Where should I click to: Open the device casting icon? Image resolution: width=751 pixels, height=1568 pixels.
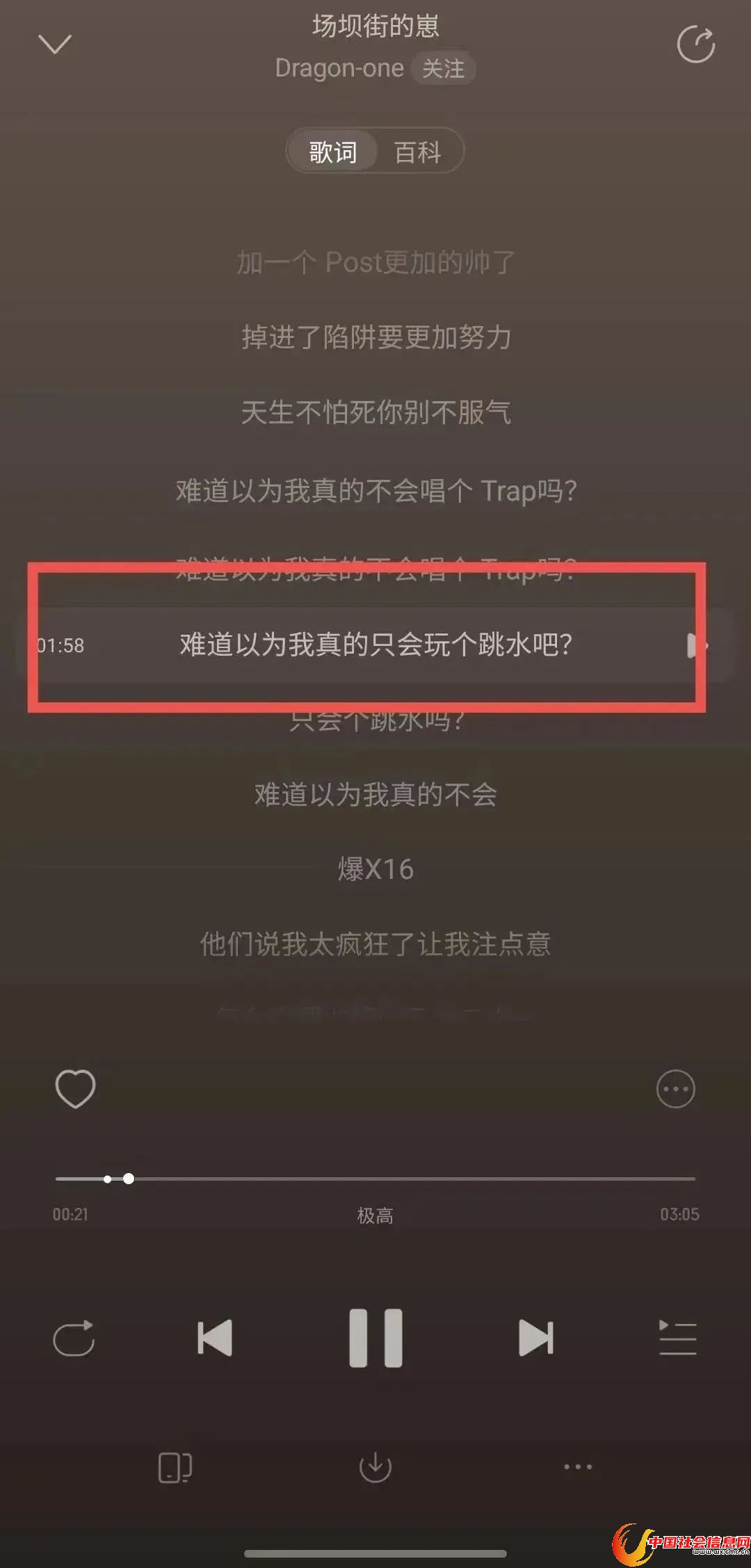(175, 1467)
